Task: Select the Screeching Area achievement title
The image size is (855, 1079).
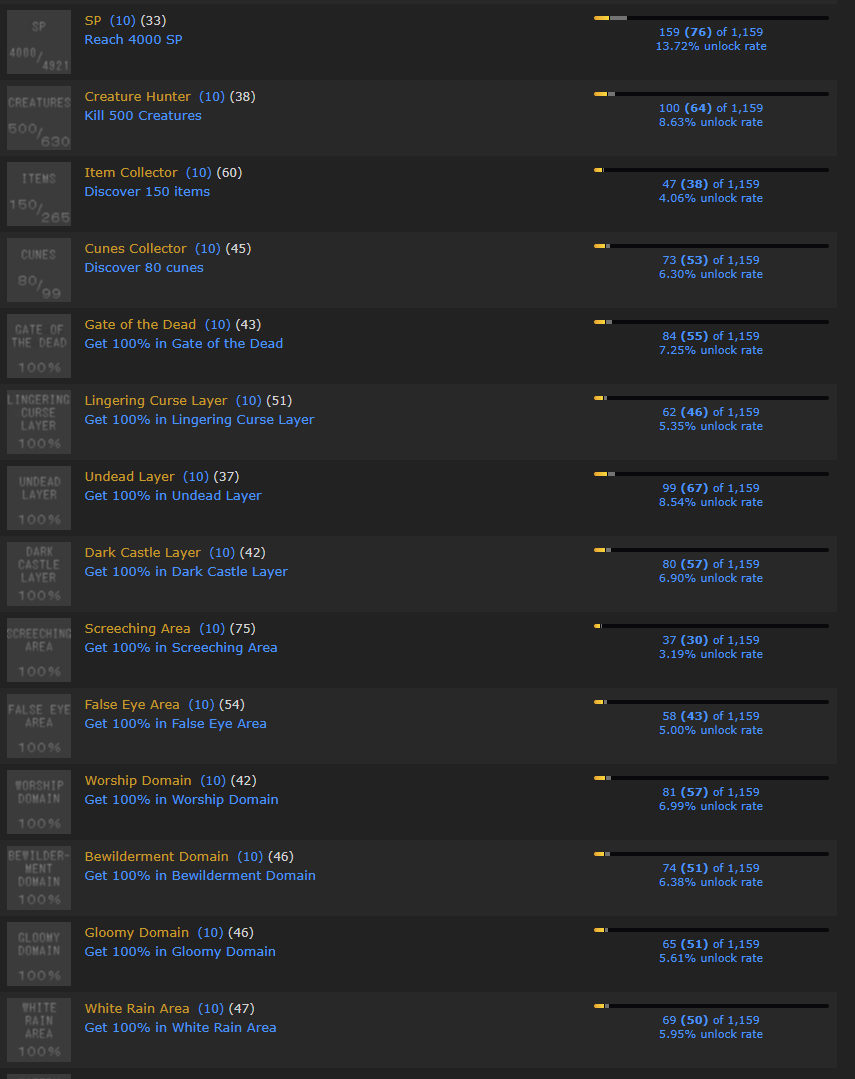Action: (138, 628)
